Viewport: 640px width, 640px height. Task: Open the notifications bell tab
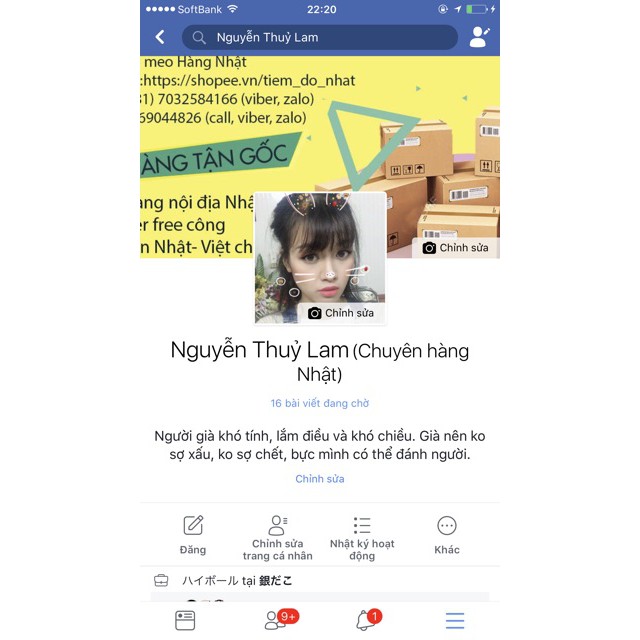(x=365, y=620)
